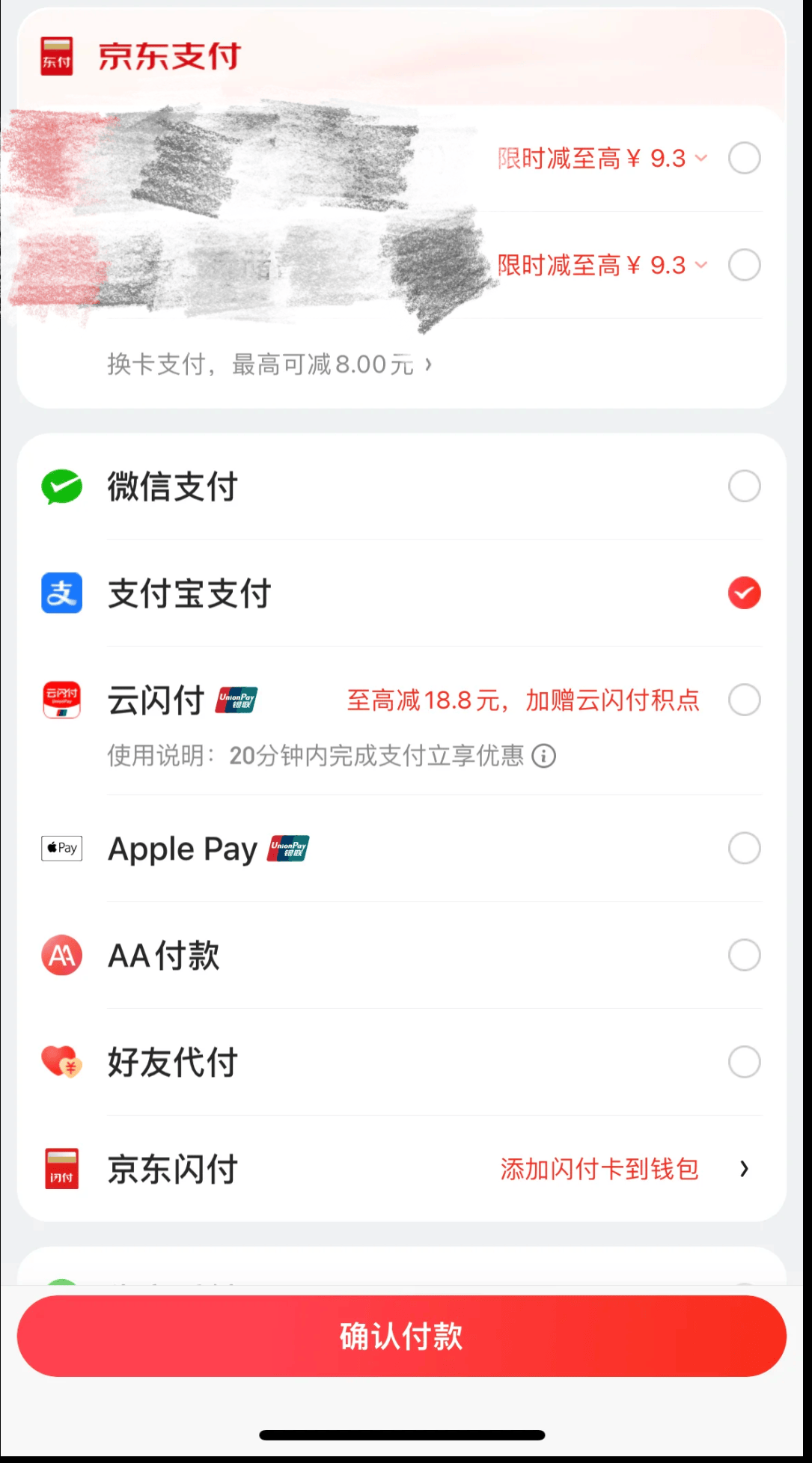This screenshot has width=812, height=1463.
Task: Select the 微信支付 radio button
Action: click(743, 486)
